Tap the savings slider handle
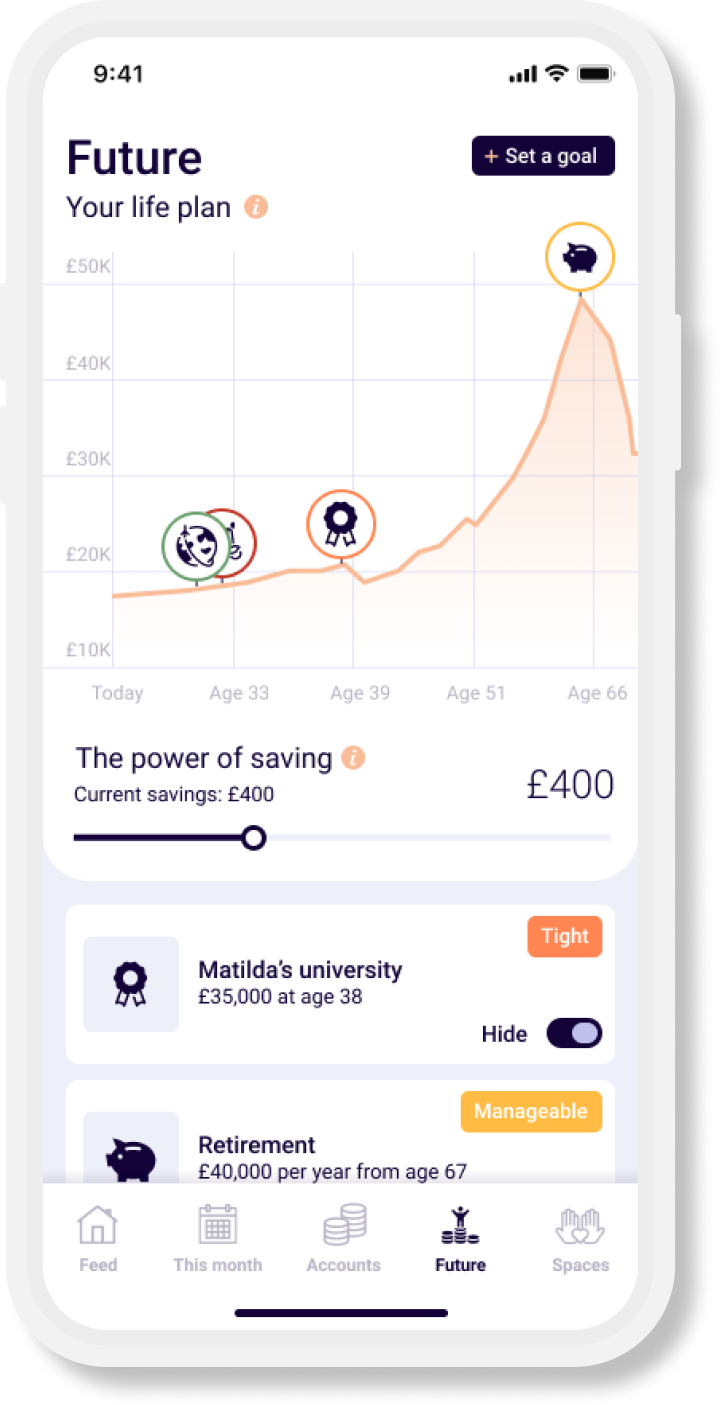 click(x=254, y=837)
